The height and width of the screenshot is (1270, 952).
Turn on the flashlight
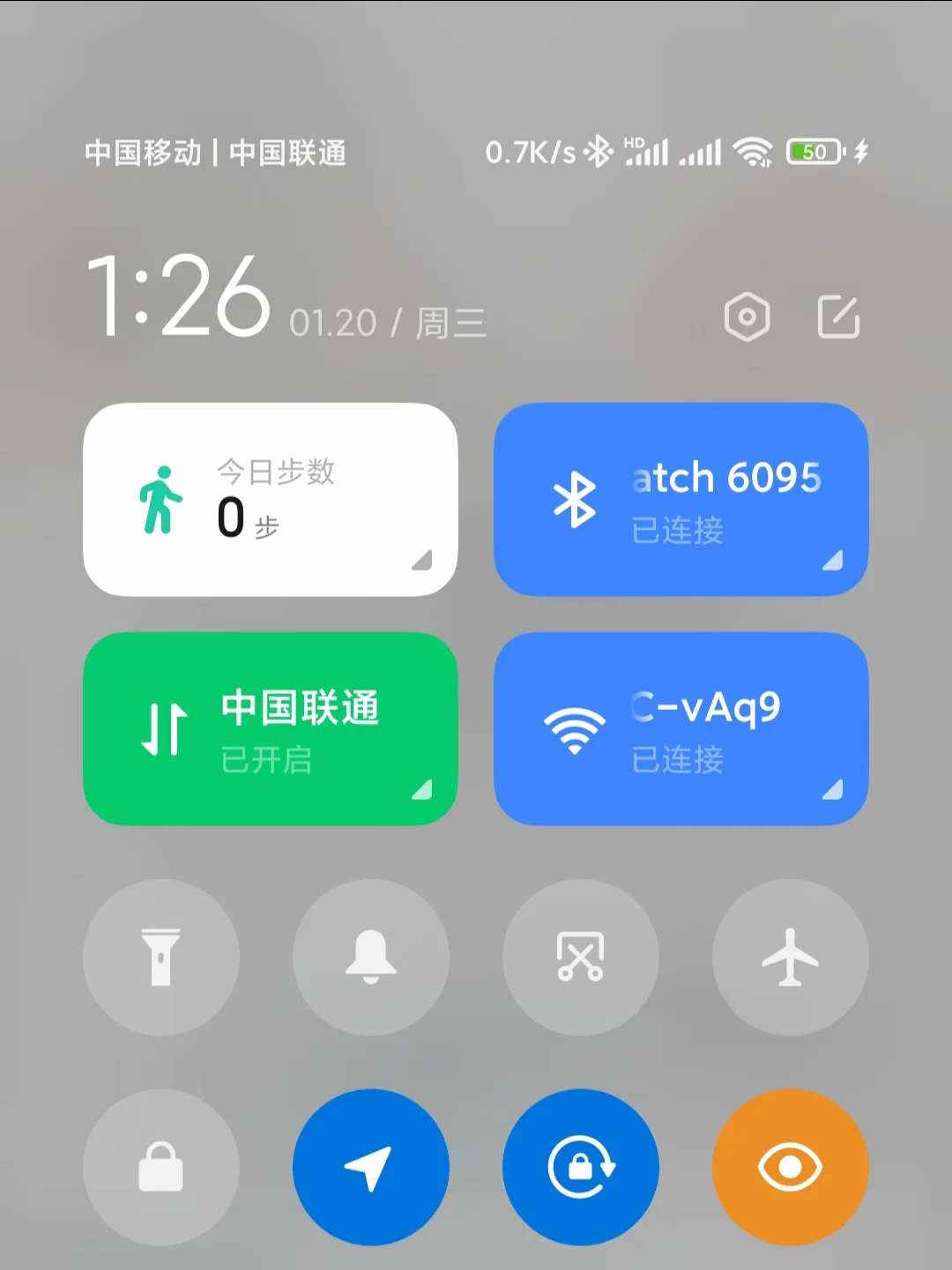click(x=161, y=957)
